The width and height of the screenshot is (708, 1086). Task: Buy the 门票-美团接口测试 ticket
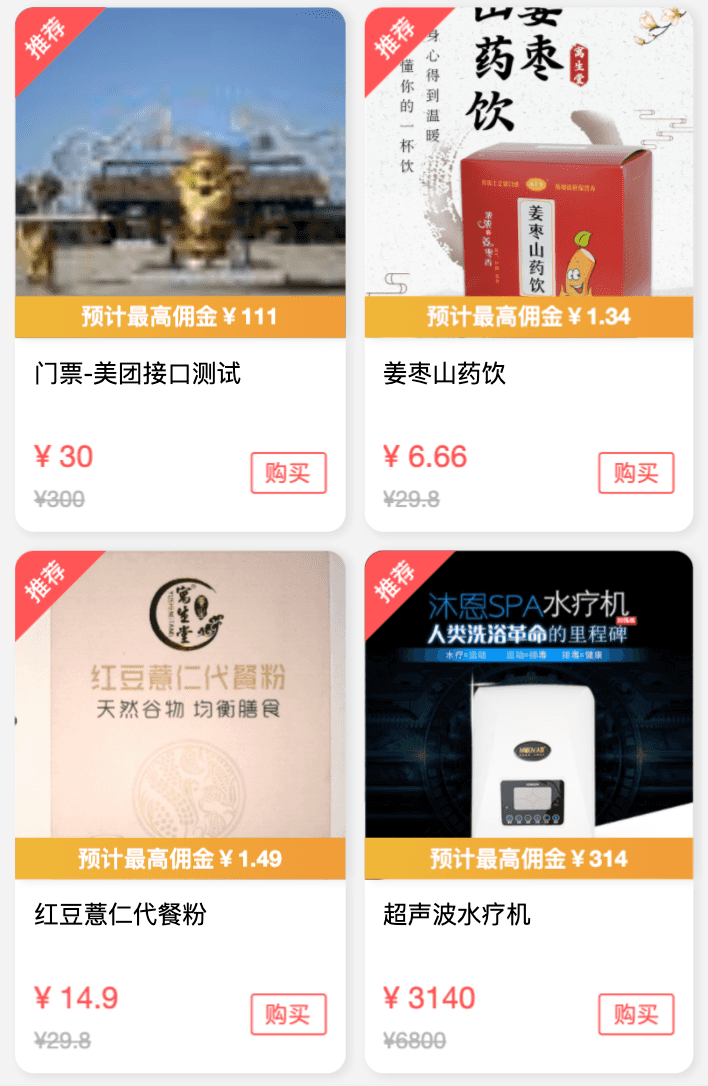click(x=288, y=473)
